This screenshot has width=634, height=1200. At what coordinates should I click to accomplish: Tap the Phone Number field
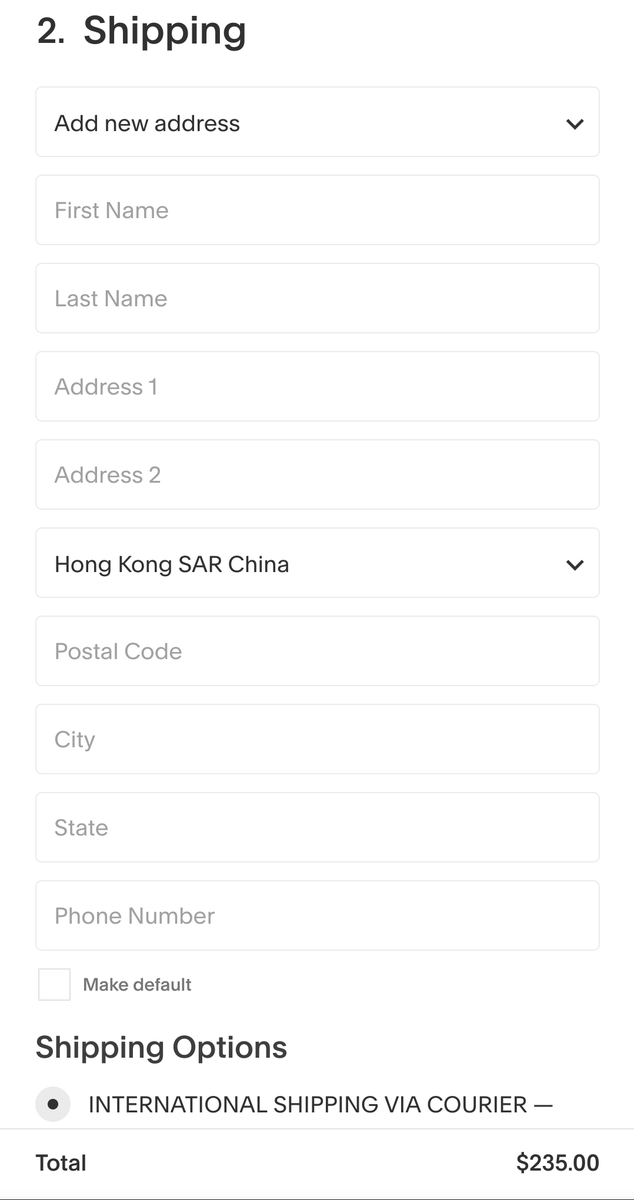click(317, 915)
